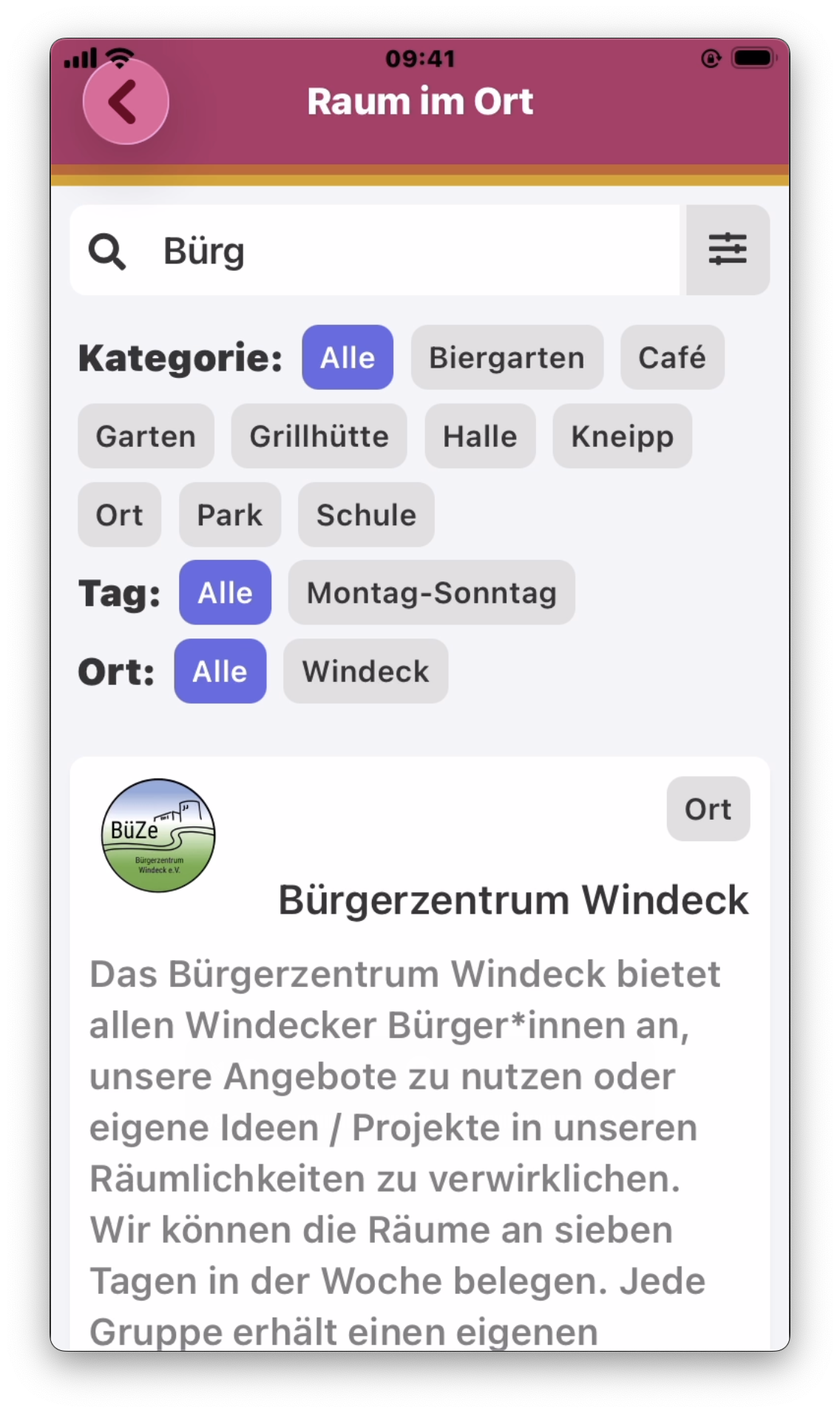The height and width of the screenshot is (1413, 840).
Task: Filter by Biergarten category
Action: tap(507, 357)
